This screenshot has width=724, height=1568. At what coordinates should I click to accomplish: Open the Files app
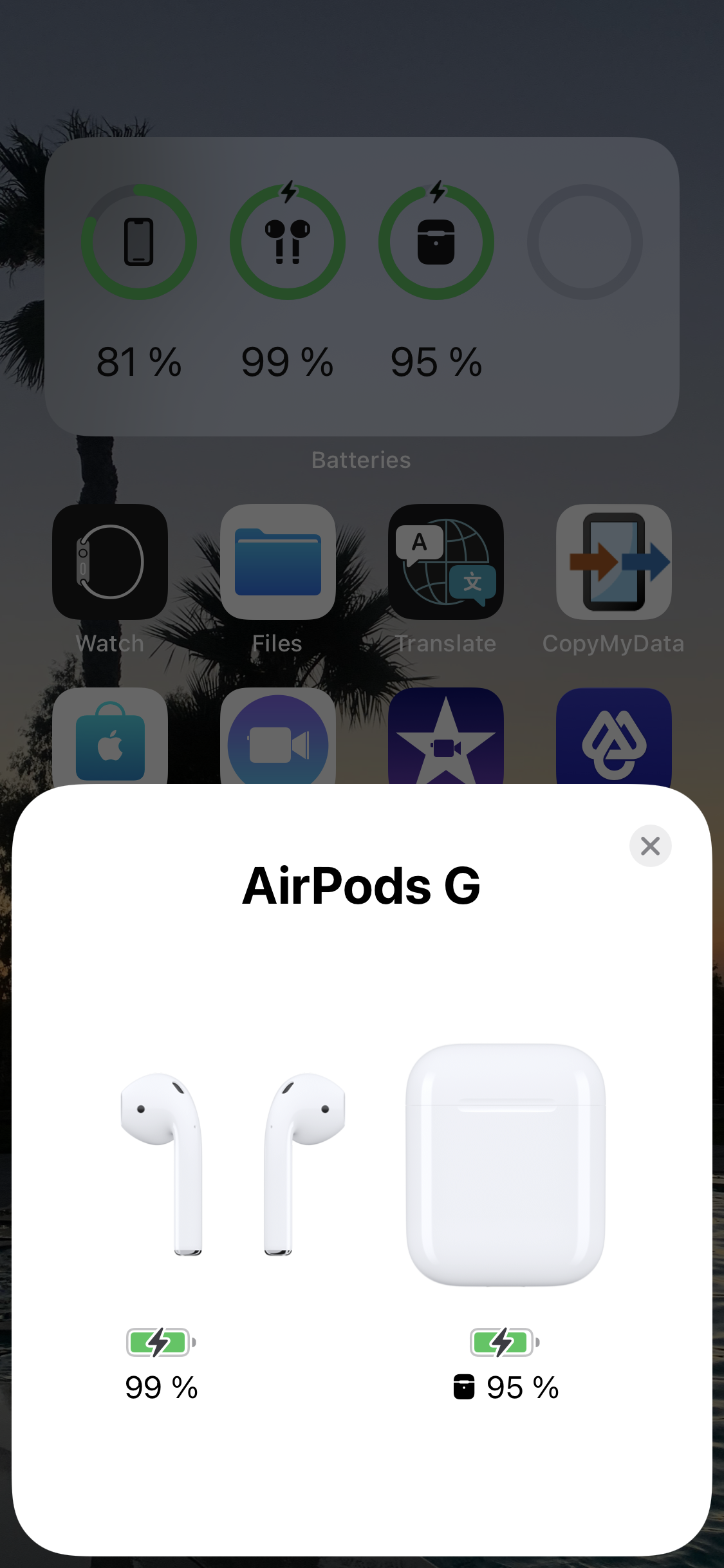278,561
